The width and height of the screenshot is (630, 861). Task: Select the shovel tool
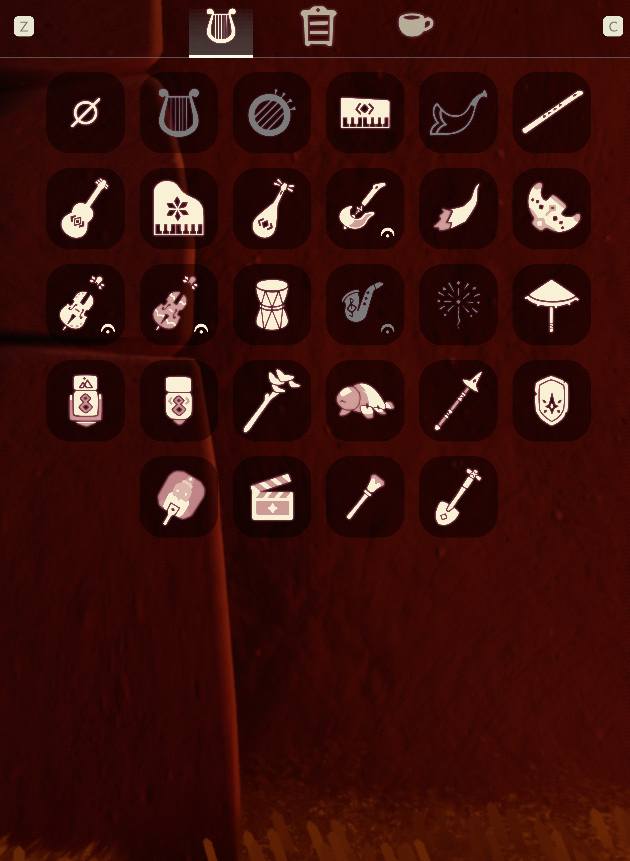tap(458, 497)
